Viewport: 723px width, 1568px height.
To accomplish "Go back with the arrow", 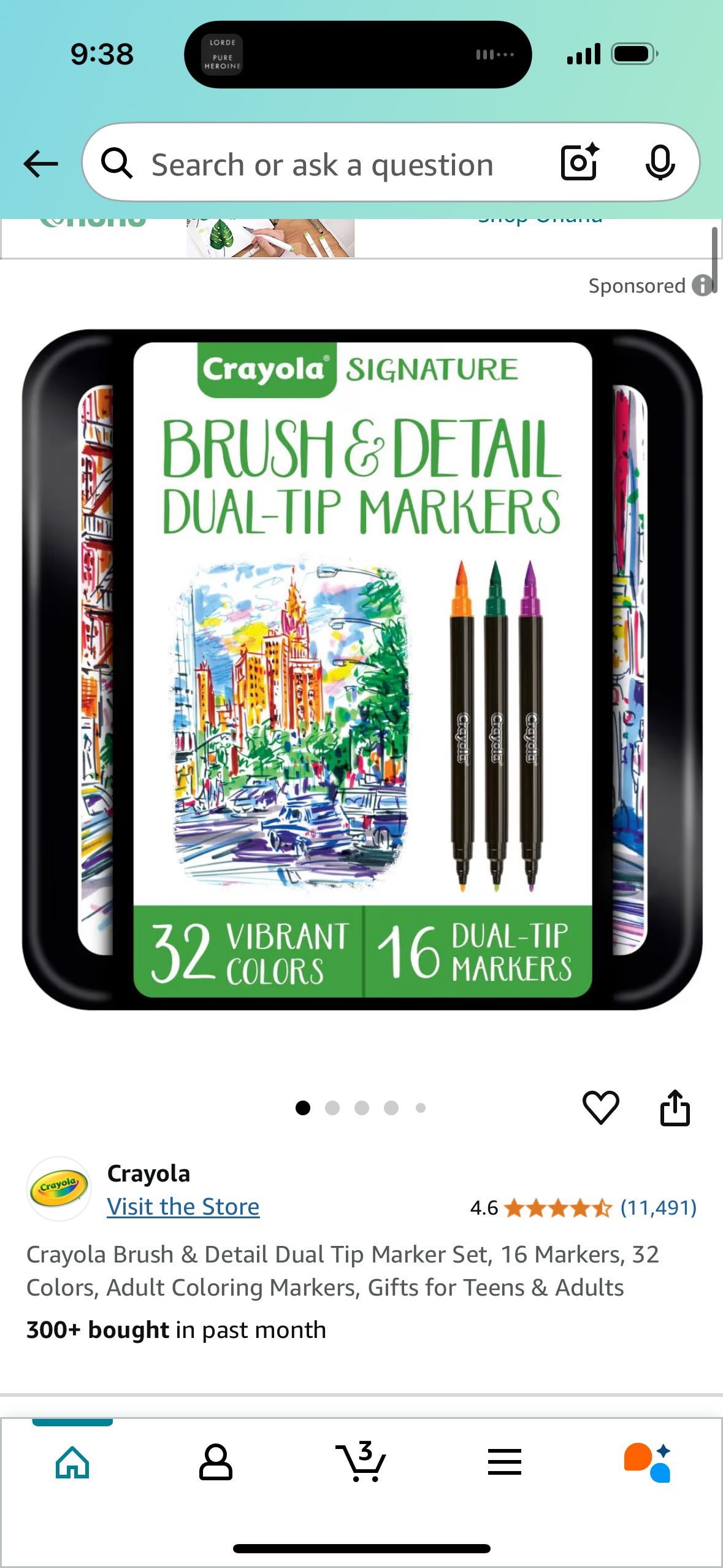I will pos(40,164).
